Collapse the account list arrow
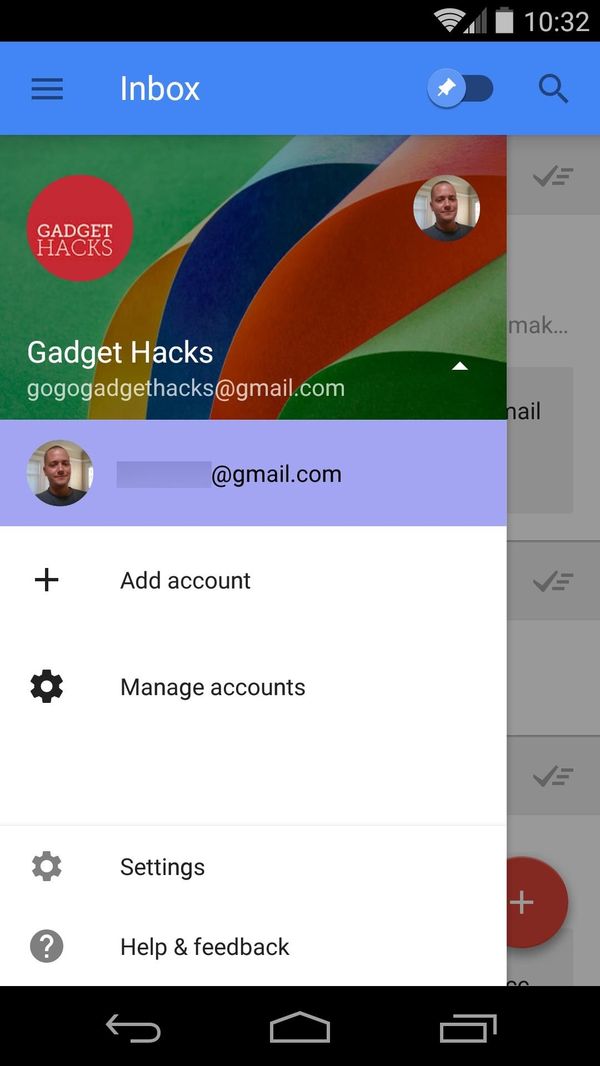This screenshot has height=1066, width=600. pyautogui.click(x=459, y=367)
